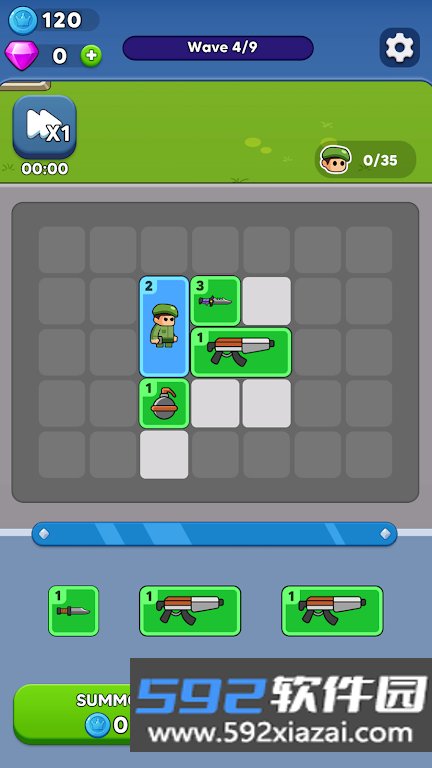Select the rifle placed on the grid

click(x=241, y=352)
